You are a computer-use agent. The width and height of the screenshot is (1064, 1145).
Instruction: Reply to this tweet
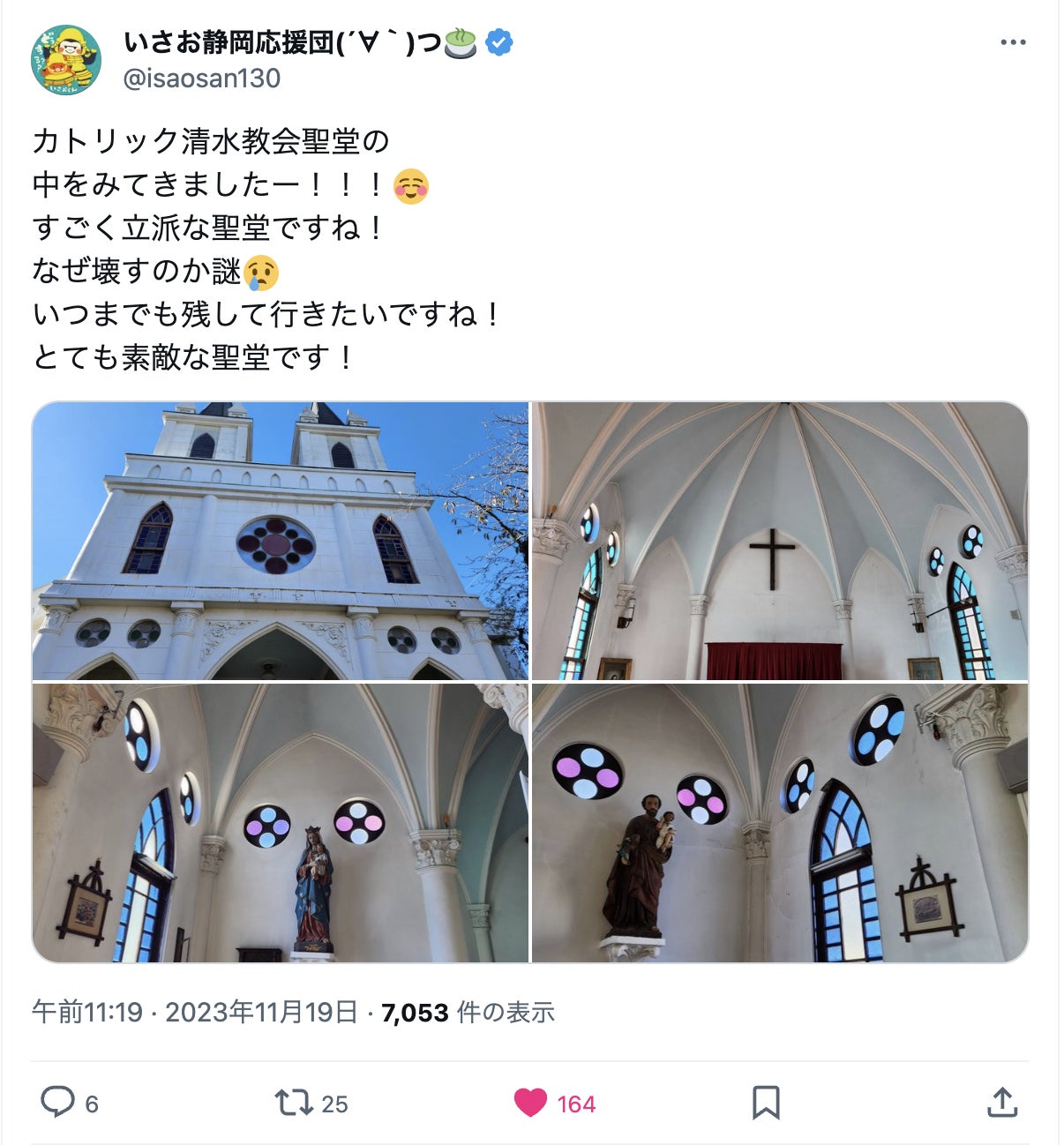pos(58,1103)
